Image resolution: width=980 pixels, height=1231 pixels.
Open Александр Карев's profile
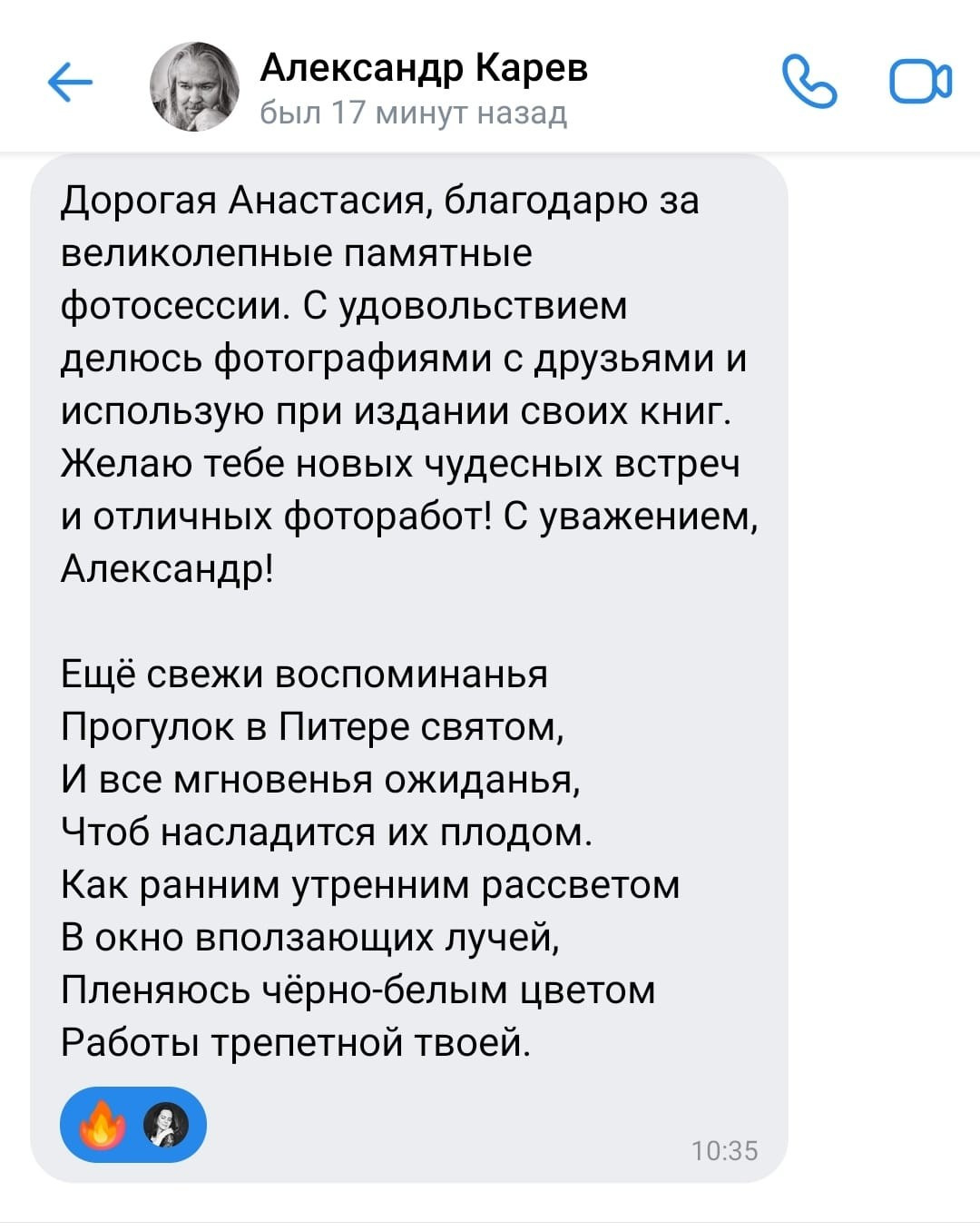[x=423, y=69]
